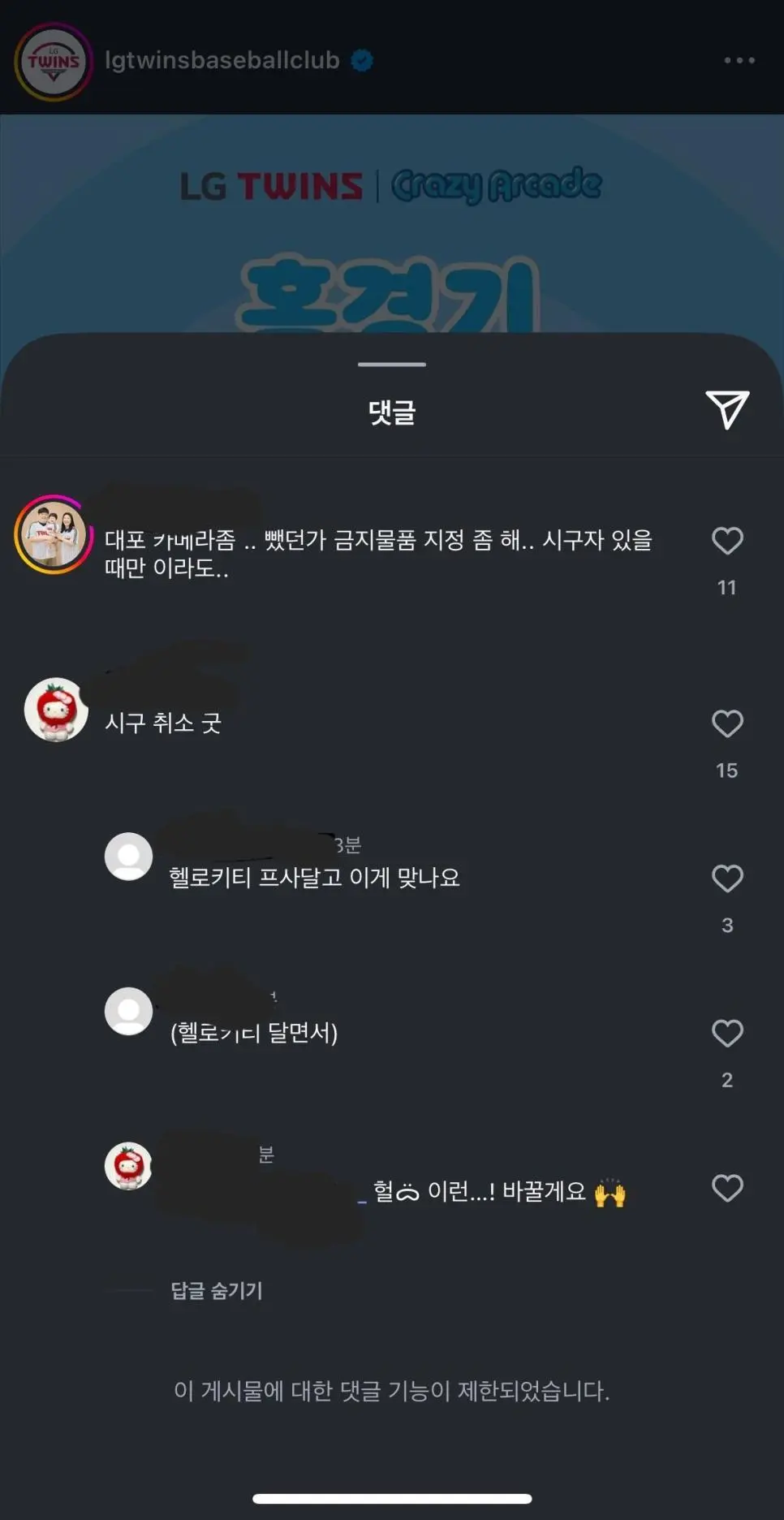The image size is (784, 1520).
Task: Tap the lgtwinsbaseballclub username
Action: tap(222, 61)
